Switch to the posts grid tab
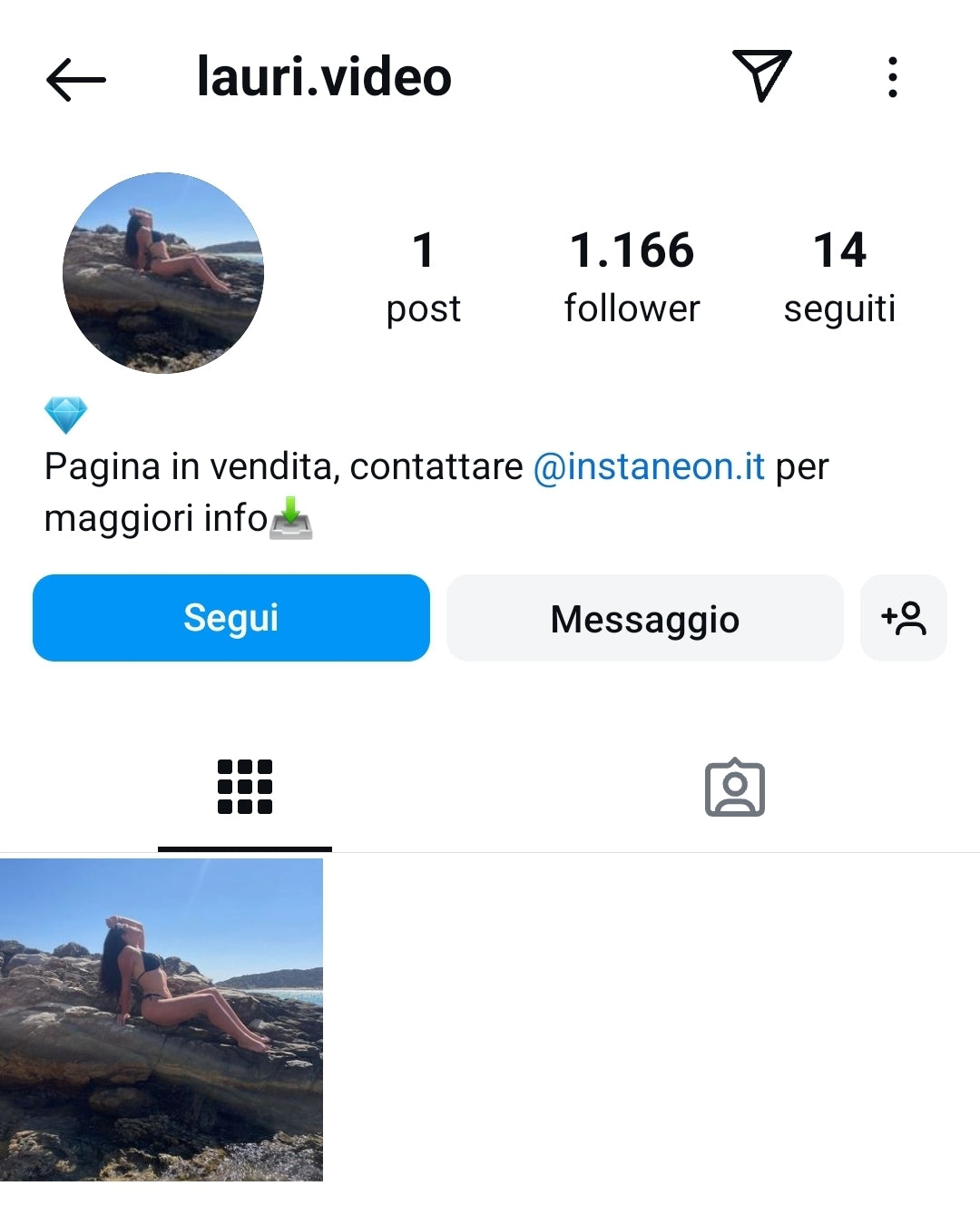Viewport: 980px width, 1225px height. pyautogui.click(x=245, y=787)
